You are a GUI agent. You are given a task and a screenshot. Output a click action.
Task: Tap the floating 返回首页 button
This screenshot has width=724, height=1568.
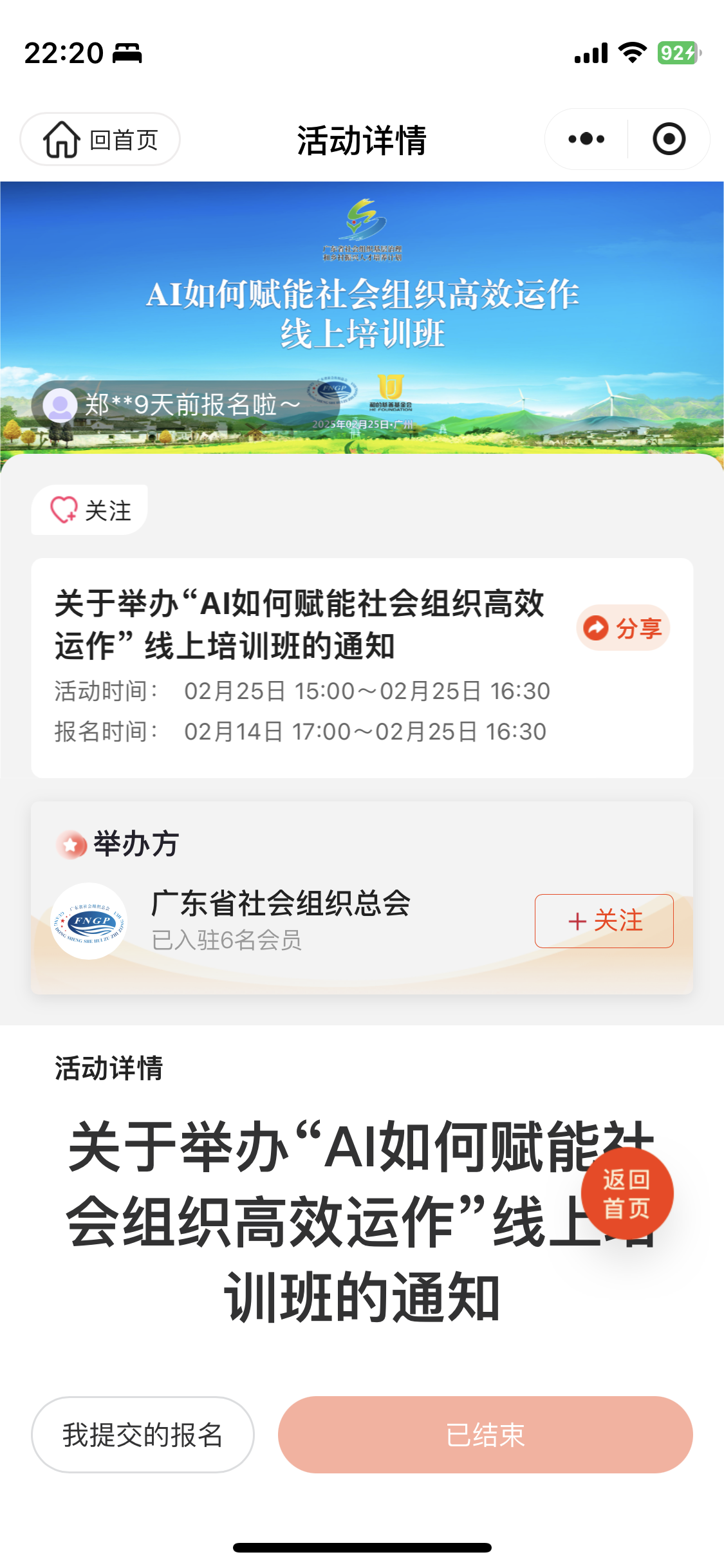pyautogui.click(x=627, y=1194)
